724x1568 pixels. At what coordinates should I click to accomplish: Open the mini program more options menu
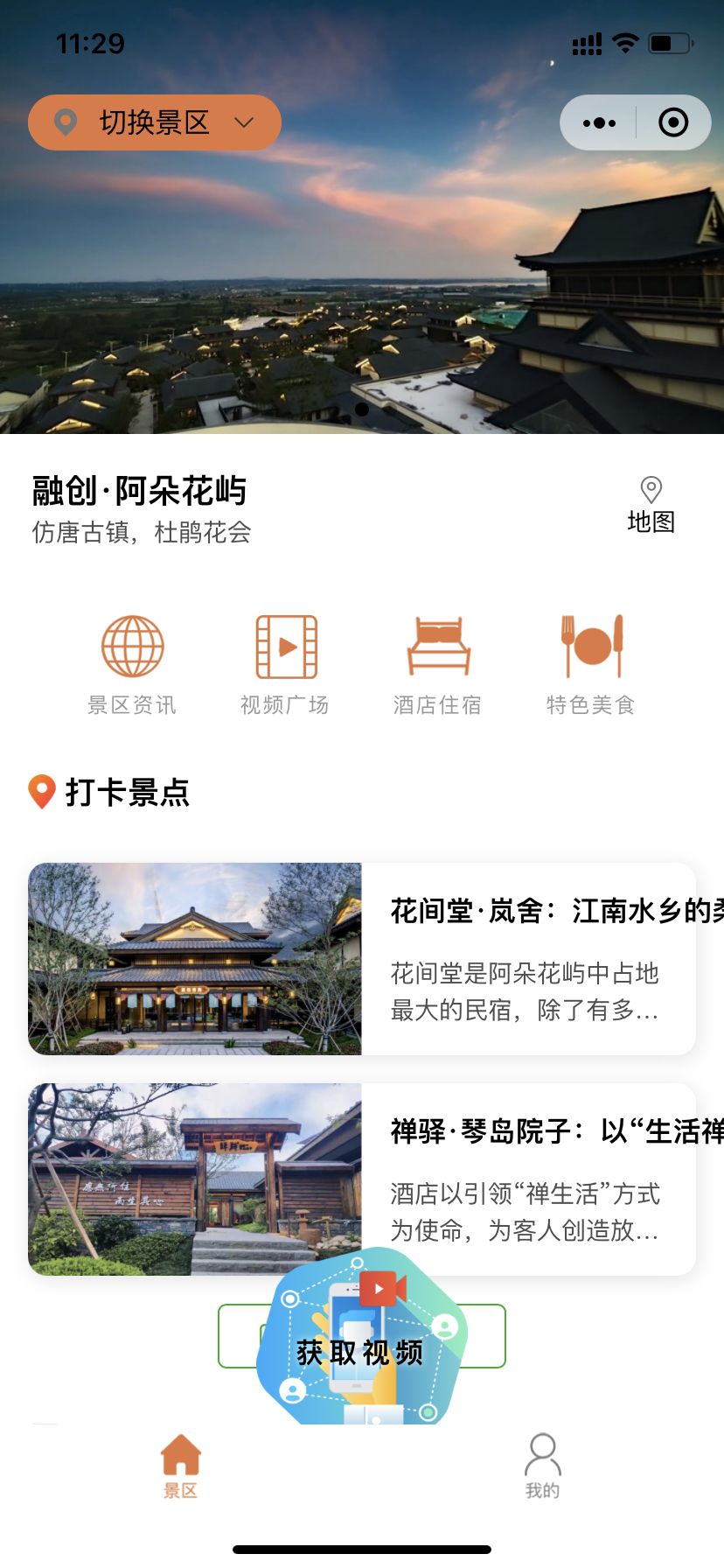pos(599,123)
